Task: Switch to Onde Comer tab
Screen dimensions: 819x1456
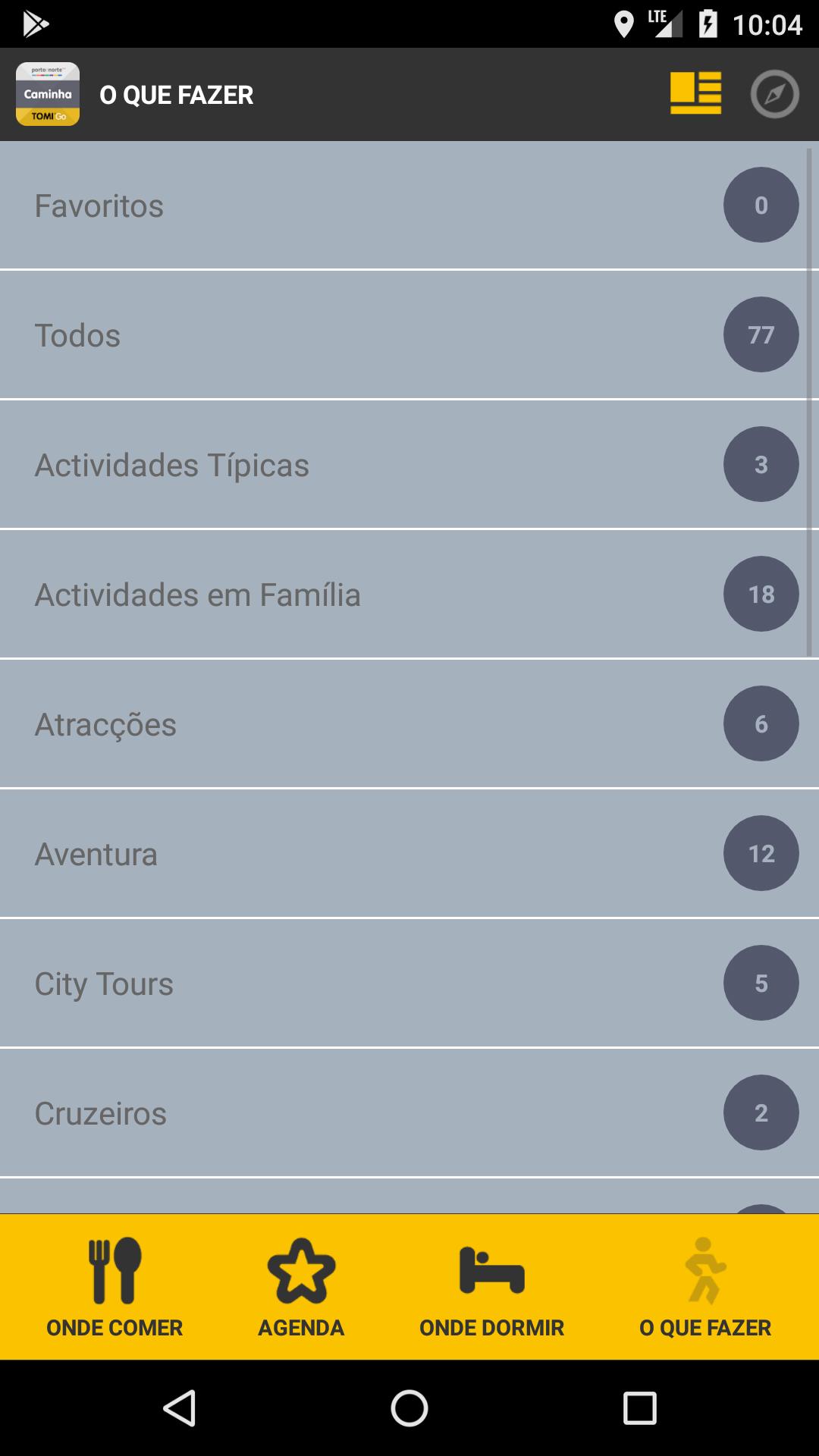Action: (115, 1287)
